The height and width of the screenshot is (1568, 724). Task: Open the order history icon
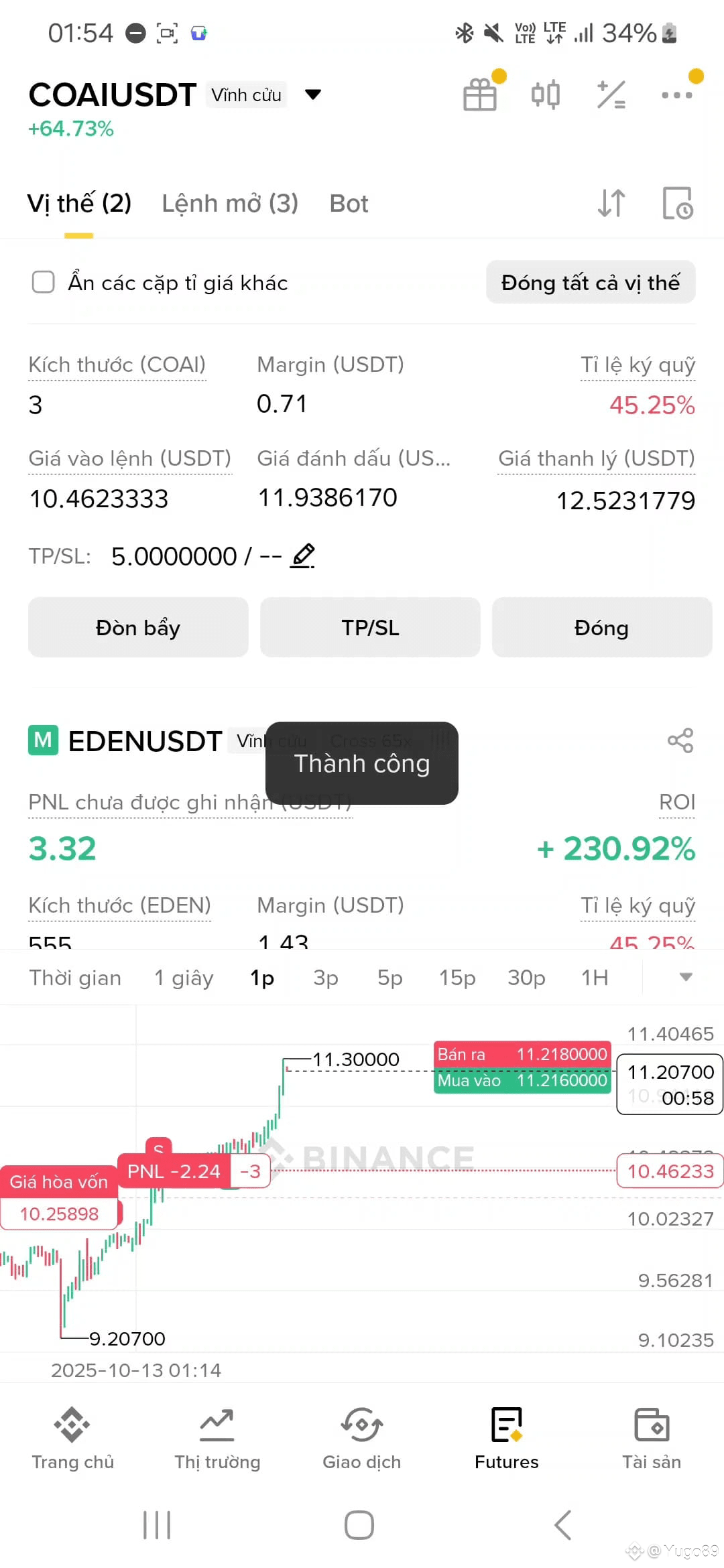pos(677,203)
